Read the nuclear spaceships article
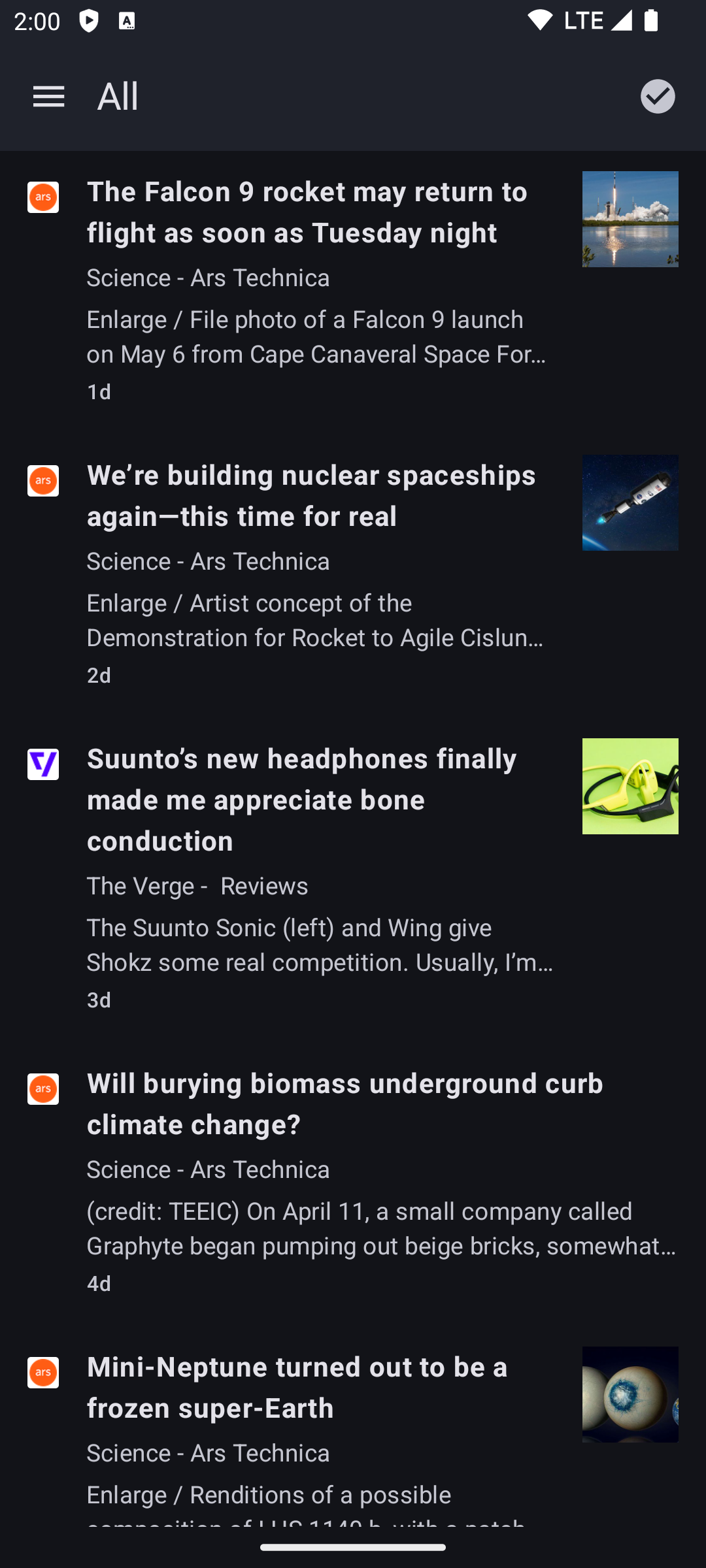Image resolution: width=706 pixels, height=1568 pixels. coord(311,496)
